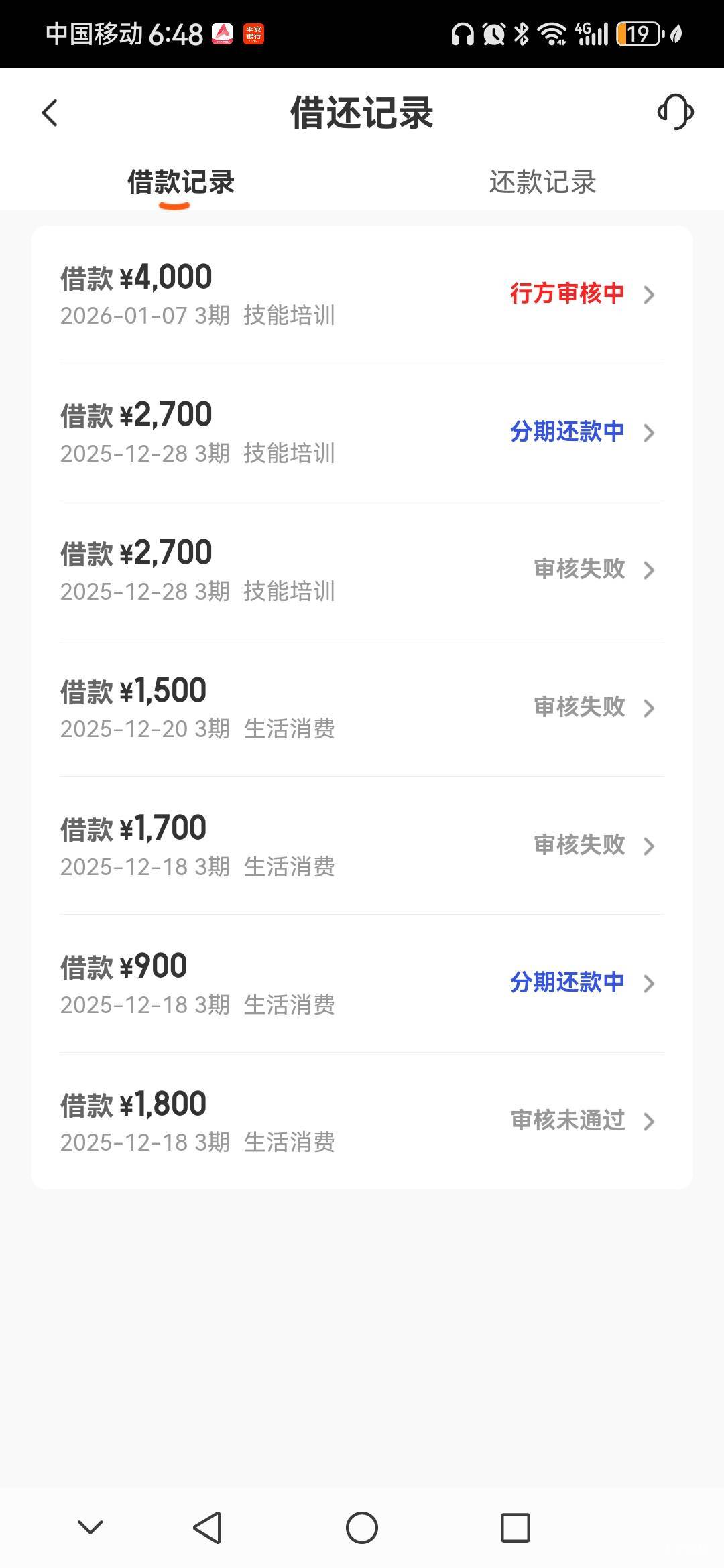Check the ¥1,800 loan marked 审核未通过

pyautogui.click(x=362, y=1121)
